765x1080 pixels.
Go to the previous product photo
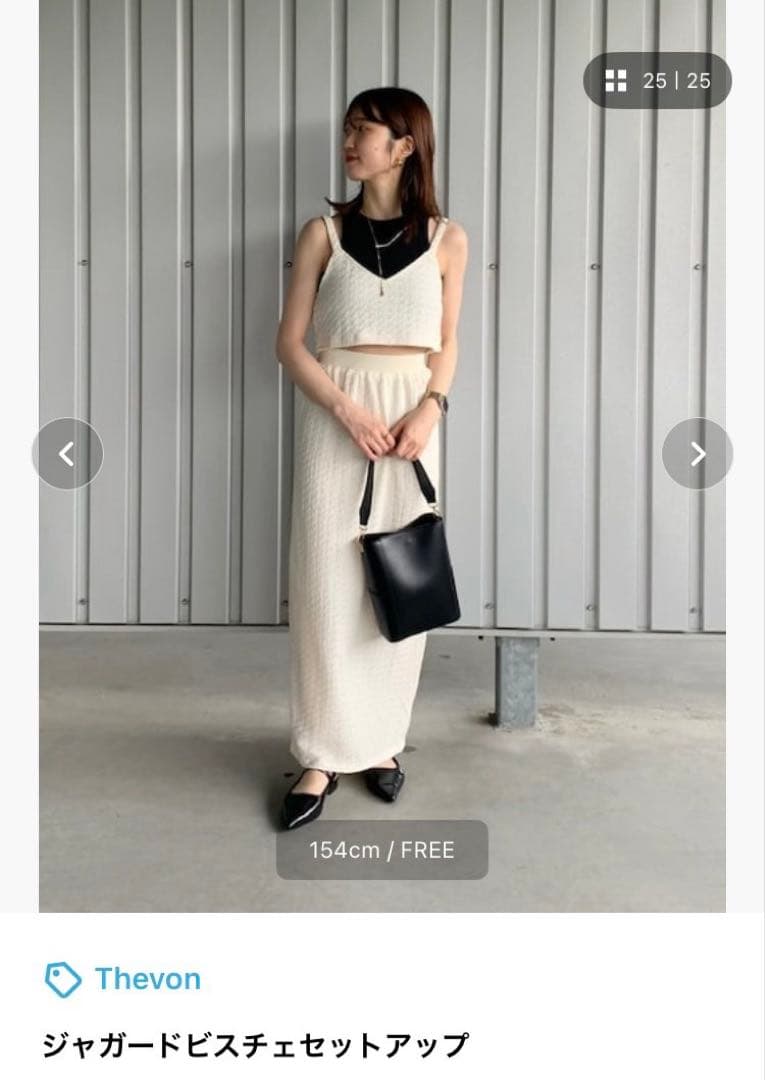[67, 454]
